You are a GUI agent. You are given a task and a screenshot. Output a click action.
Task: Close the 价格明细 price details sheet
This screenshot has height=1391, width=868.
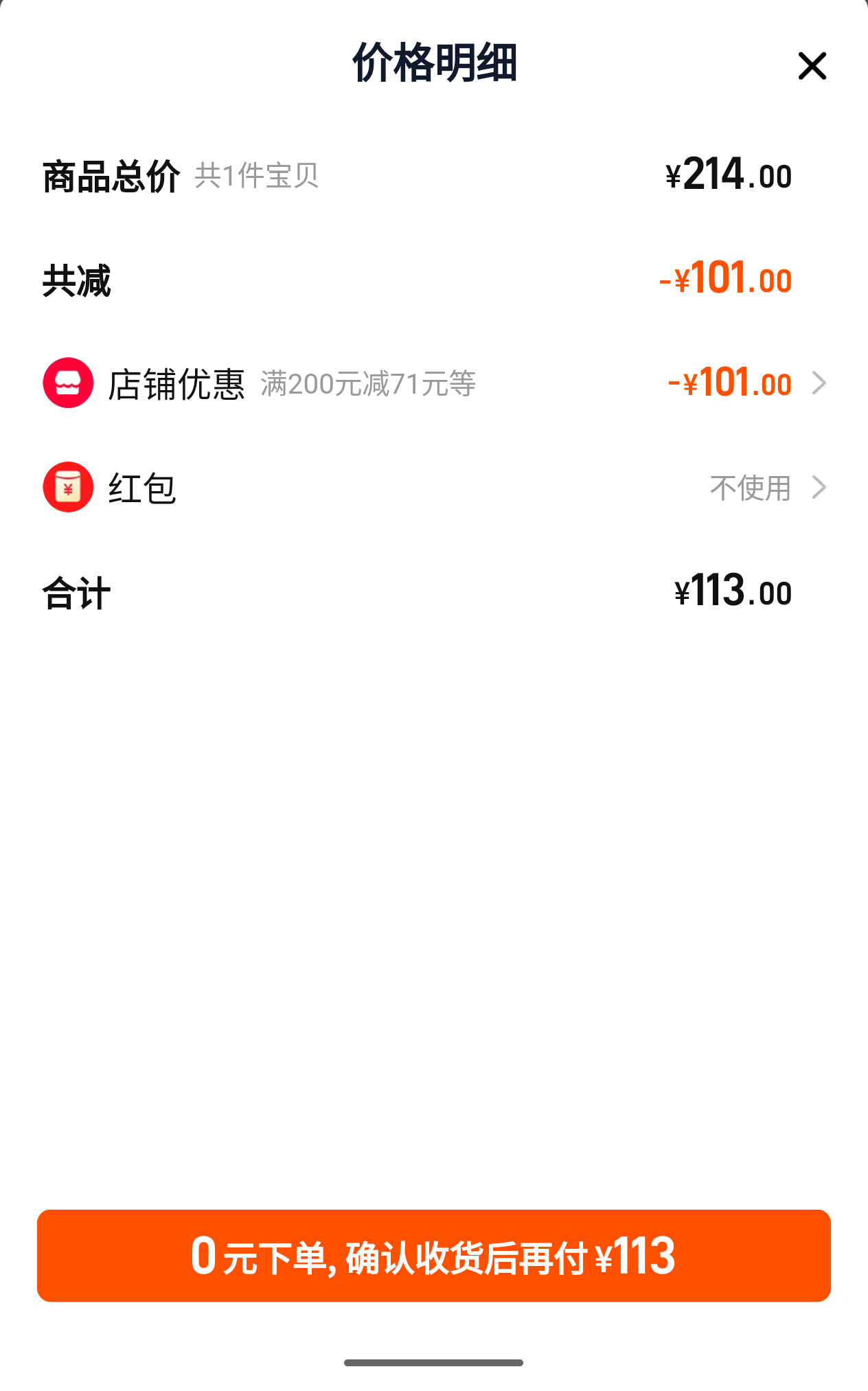pyautogui.click(x=812, y=66)
